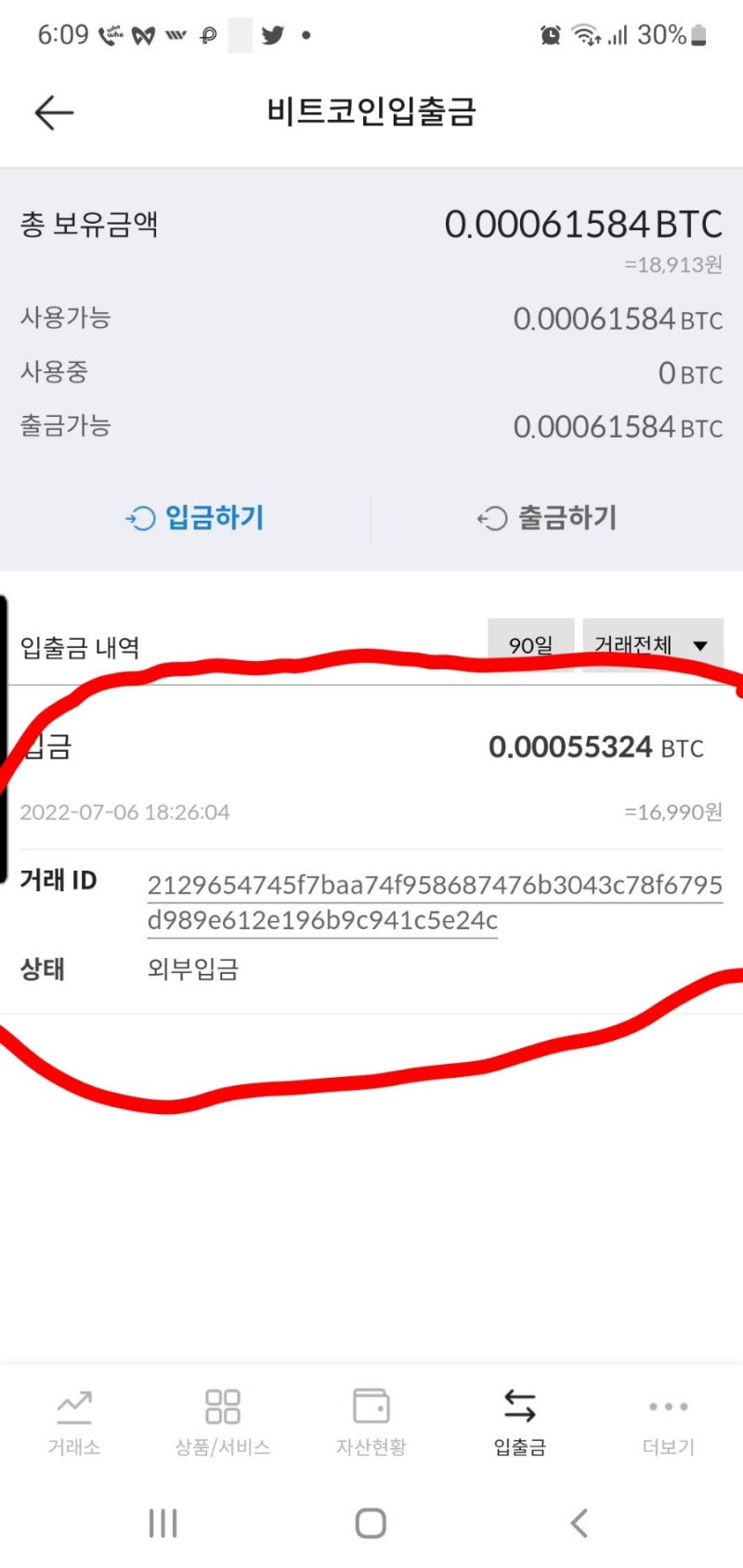Tap the Wi-Fi status indicator
Image resolution: width=743 pixels, height=1568 pixels.
tap(587, 33)
